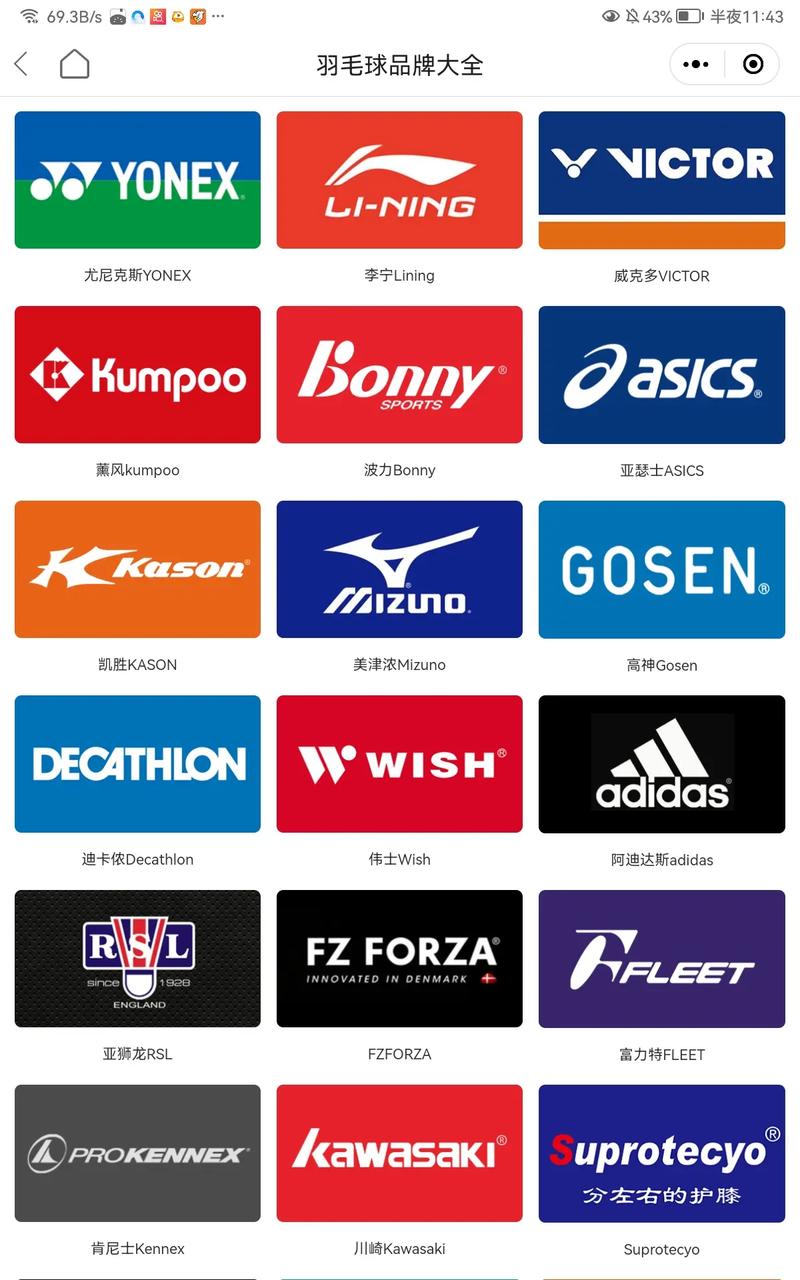Select the FZ Forza brand

coord(399,958)
